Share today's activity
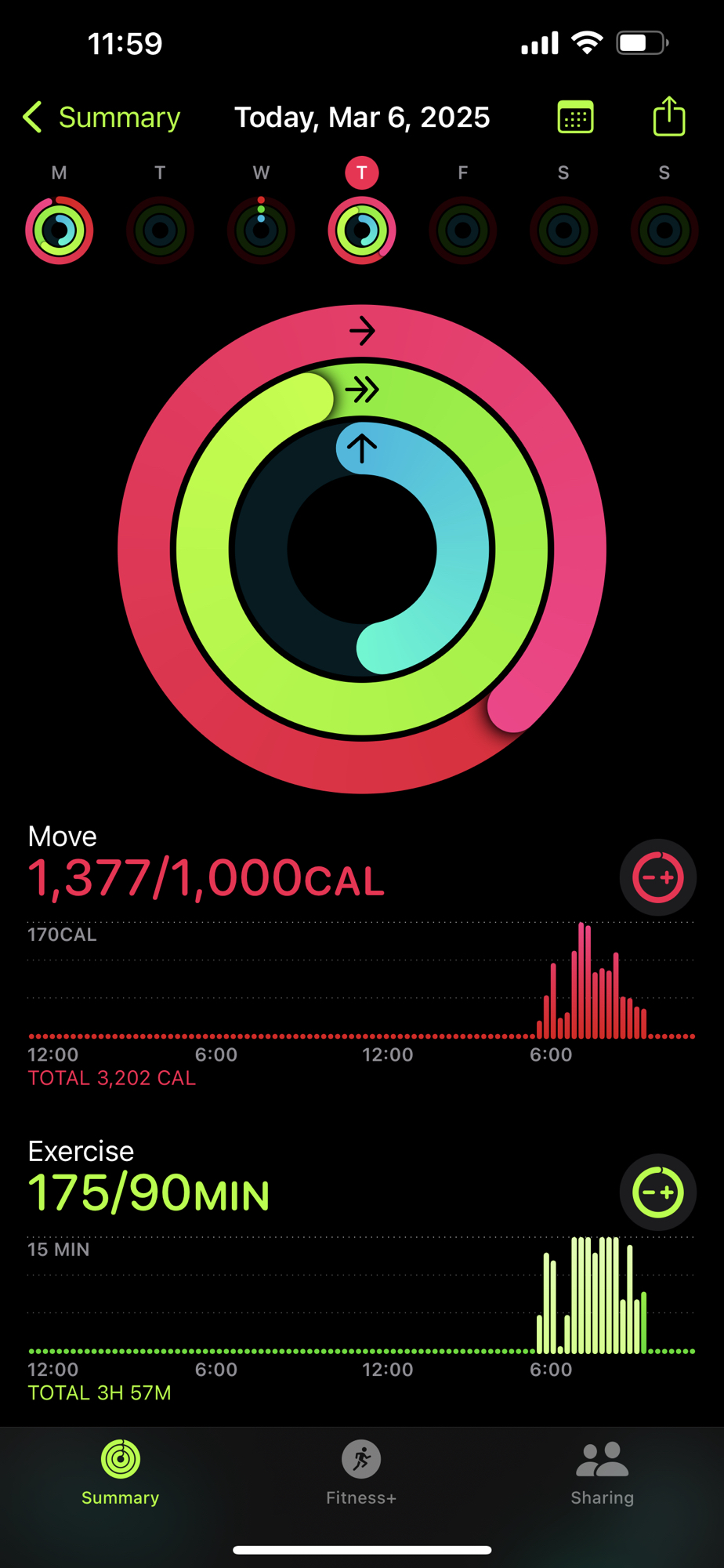 coord(668,117)
